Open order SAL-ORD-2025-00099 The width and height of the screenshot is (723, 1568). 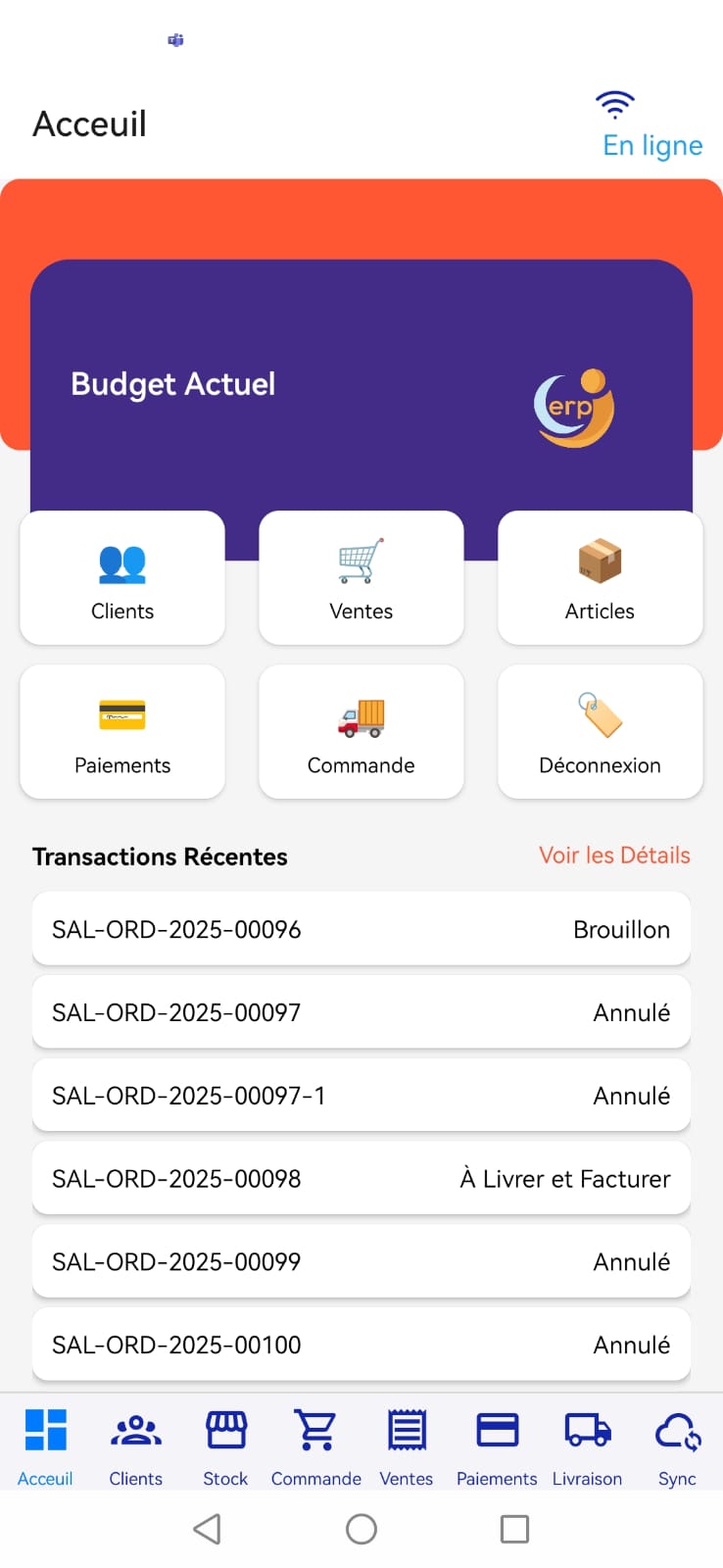coord(361,1262)
